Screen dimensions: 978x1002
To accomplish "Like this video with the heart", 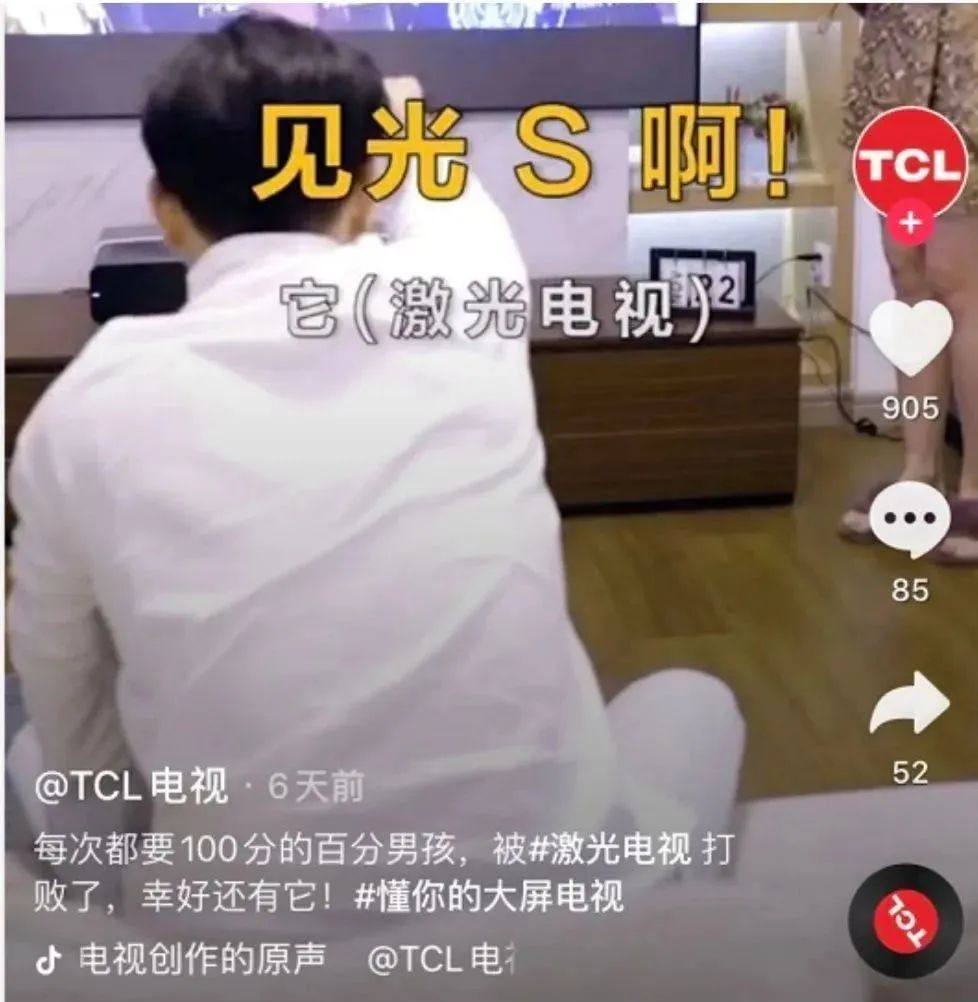I will tap(909, 338).
